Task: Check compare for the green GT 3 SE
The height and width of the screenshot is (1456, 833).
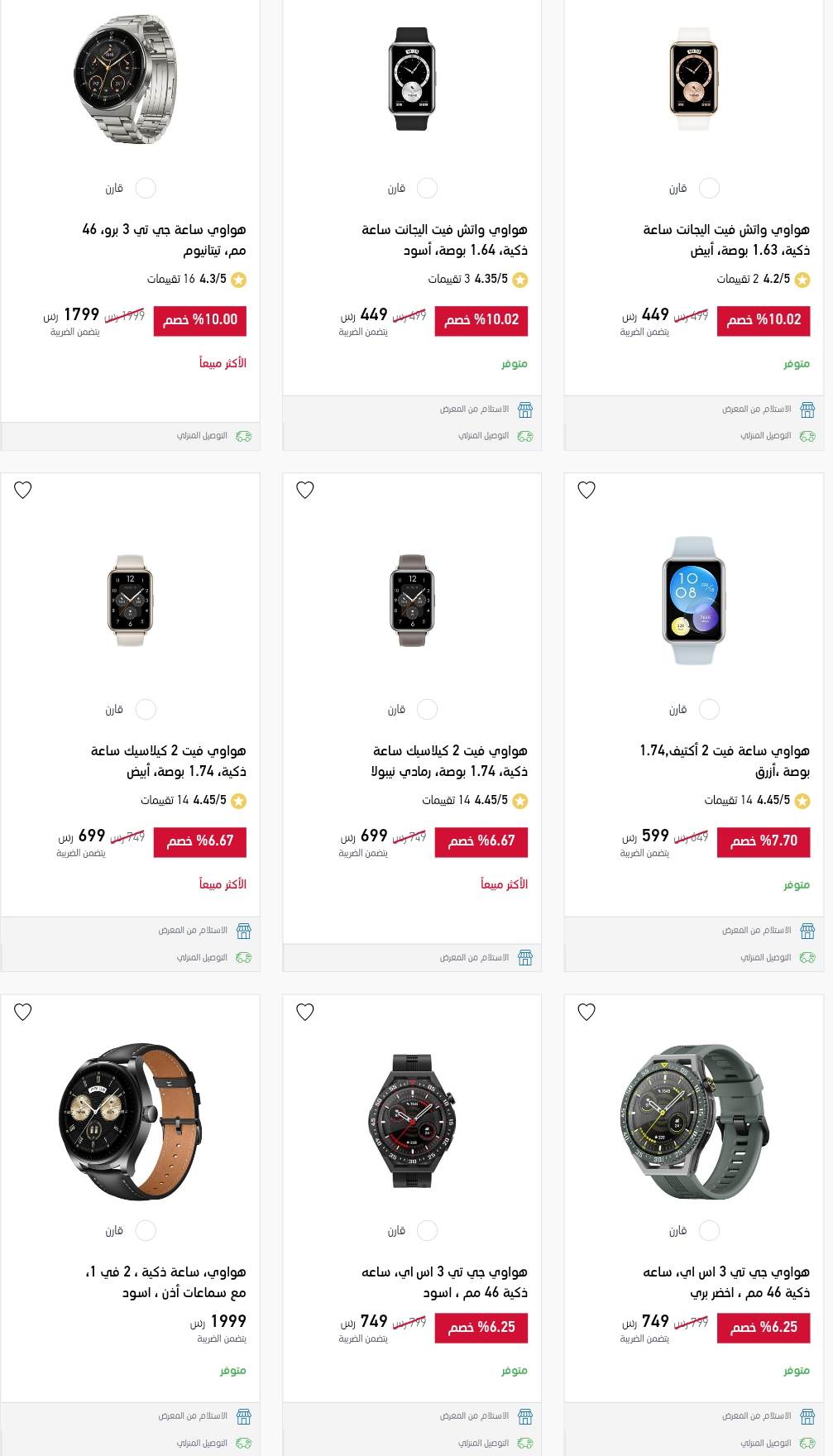Action: [x=709, y=1230]
